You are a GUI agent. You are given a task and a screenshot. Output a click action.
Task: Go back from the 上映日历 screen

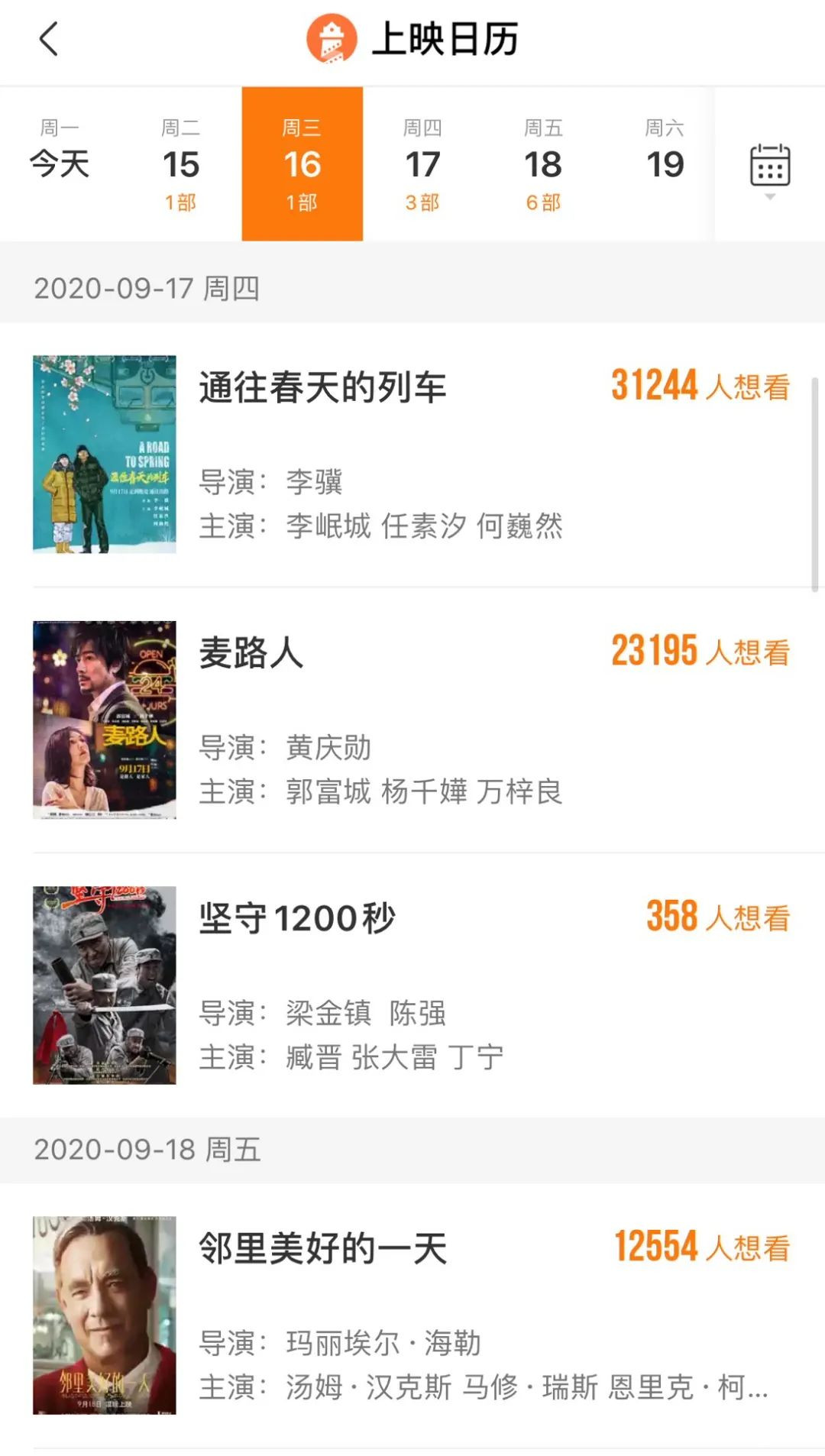pyautogui.click(x=49, y=40)
